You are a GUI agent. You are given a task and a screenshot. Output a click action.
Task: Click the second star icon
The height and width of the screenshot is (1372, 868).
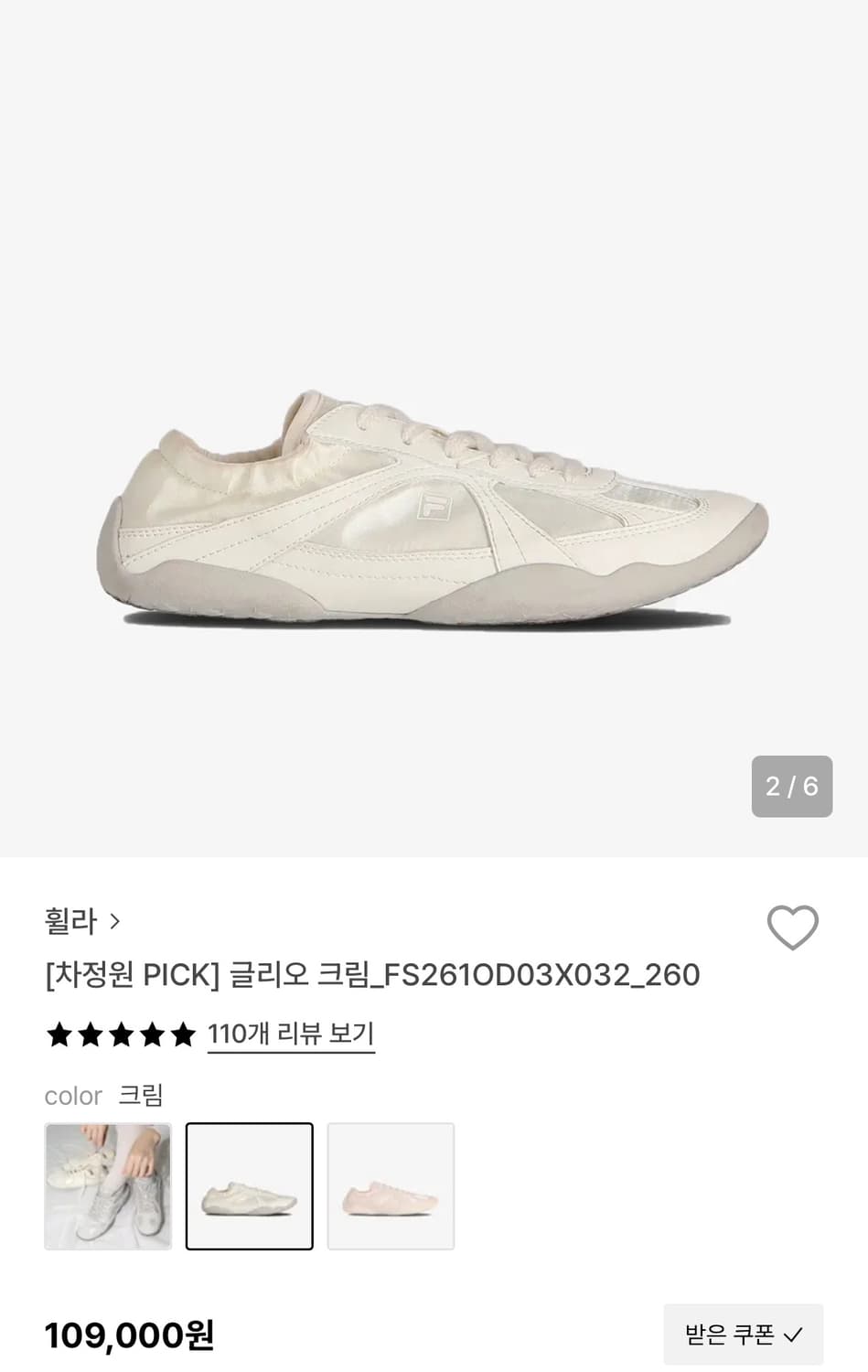point(91,1034)
